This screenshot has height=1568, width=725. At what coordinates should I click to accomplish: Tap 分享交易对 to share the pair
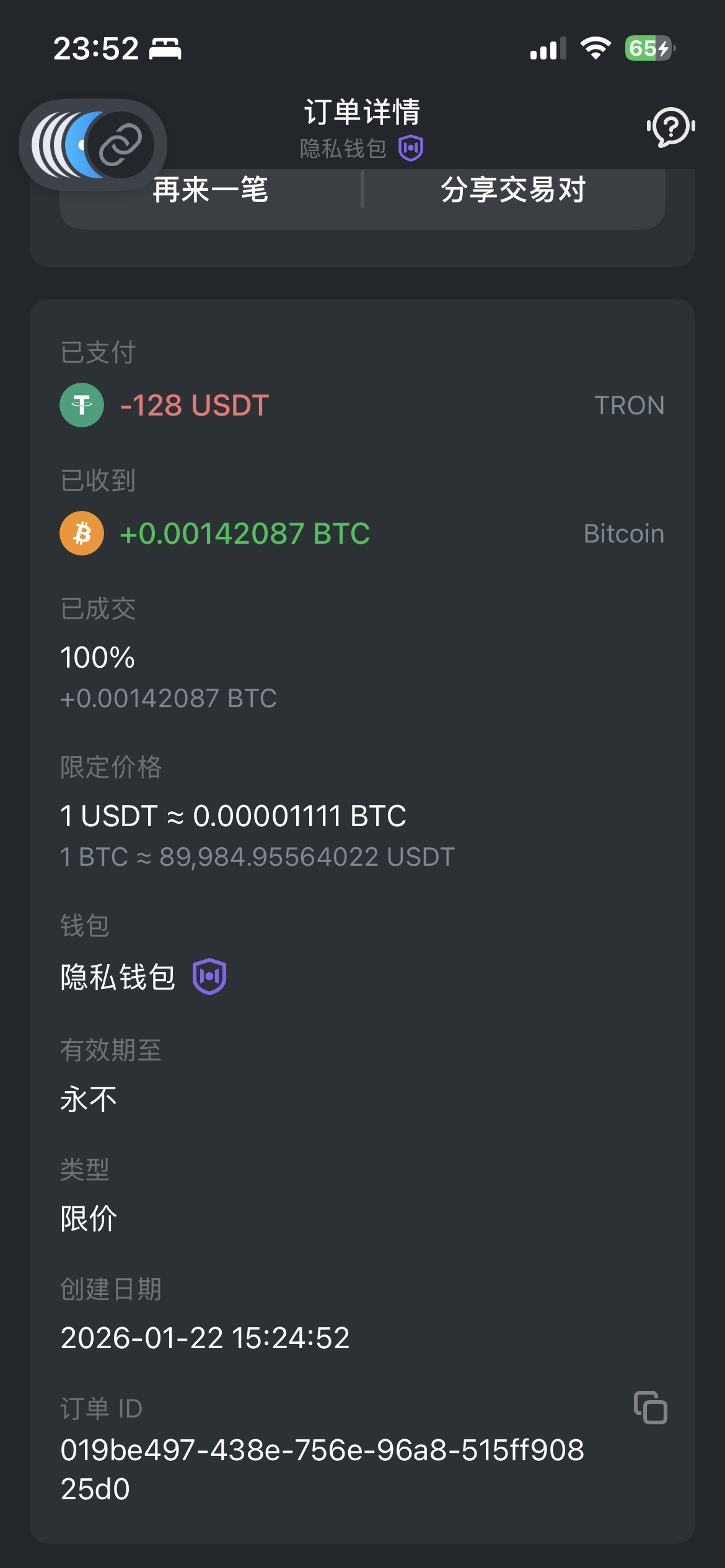coord(513,190)
